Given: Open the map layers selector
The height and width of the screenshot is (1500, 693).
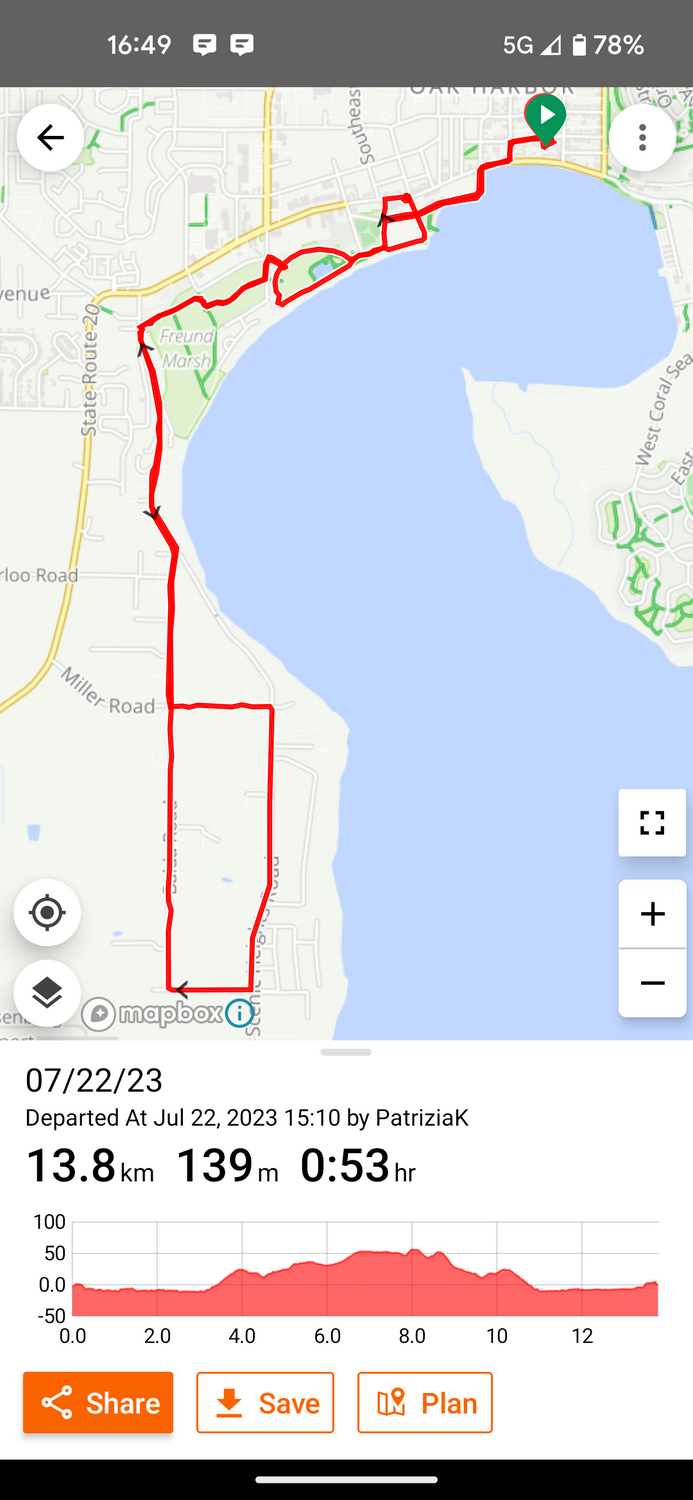Looking at the screenshot, I should click(47, 993).
